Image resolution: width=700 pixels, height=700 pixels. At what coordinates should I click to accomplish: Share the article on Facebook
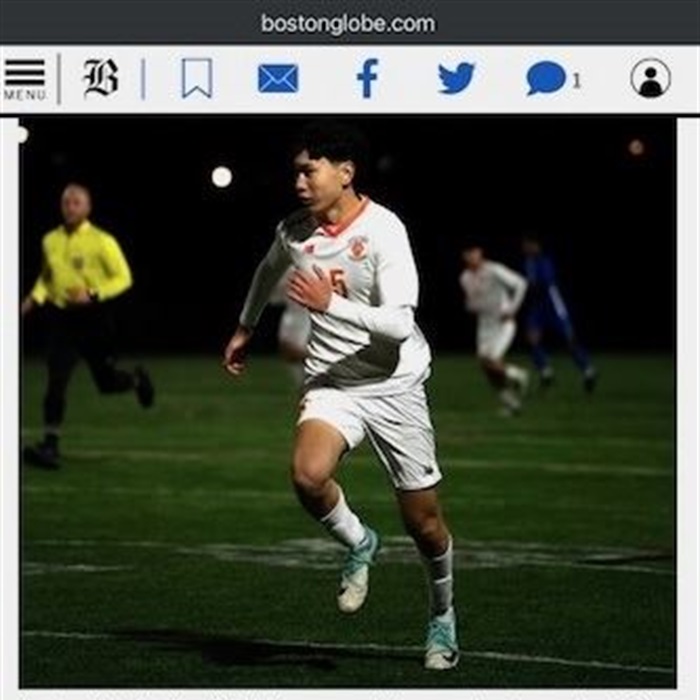367,78
